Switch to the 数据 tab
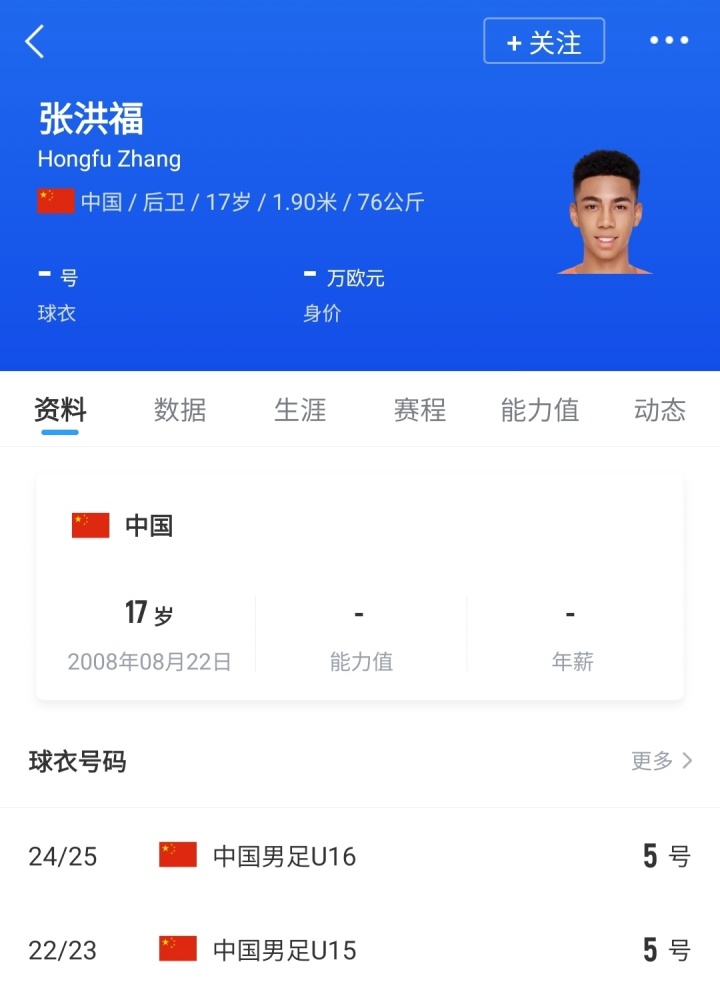 pyautogui.click(x=180, y=410)
